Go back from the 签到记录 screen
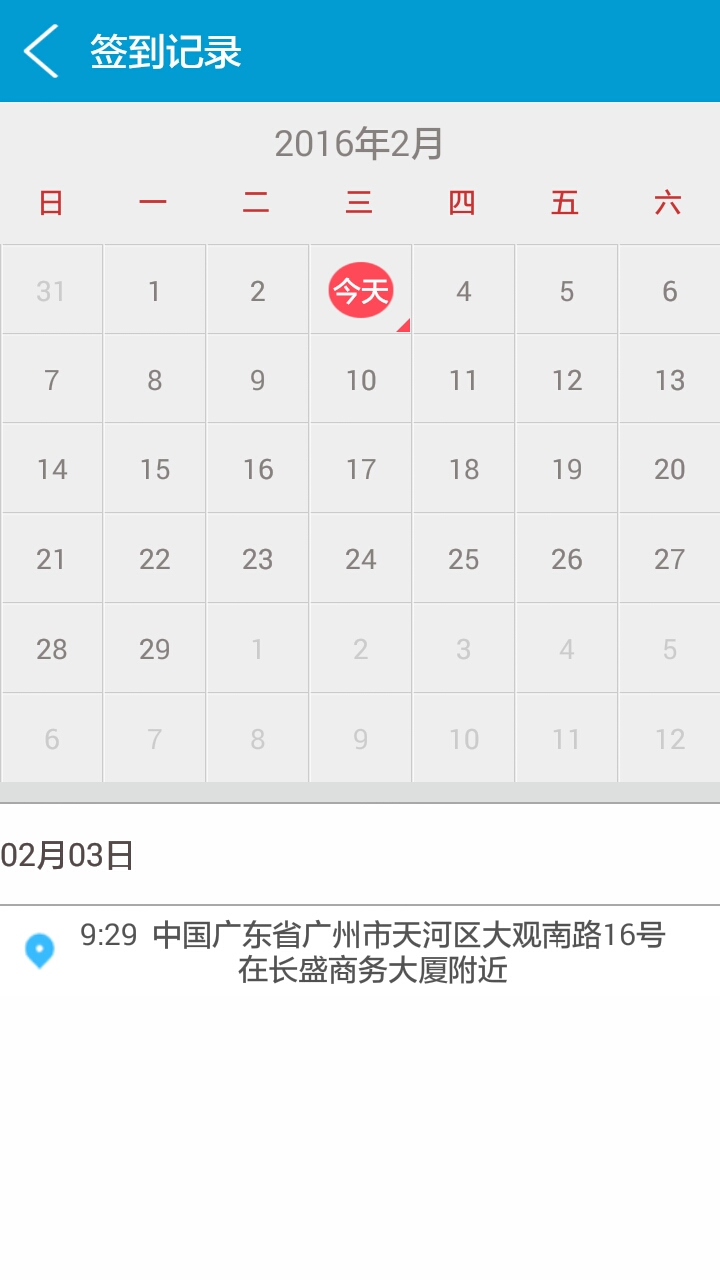Image resolution: width=720 pixels, height=1280 pixels. [x=42, y=51]
